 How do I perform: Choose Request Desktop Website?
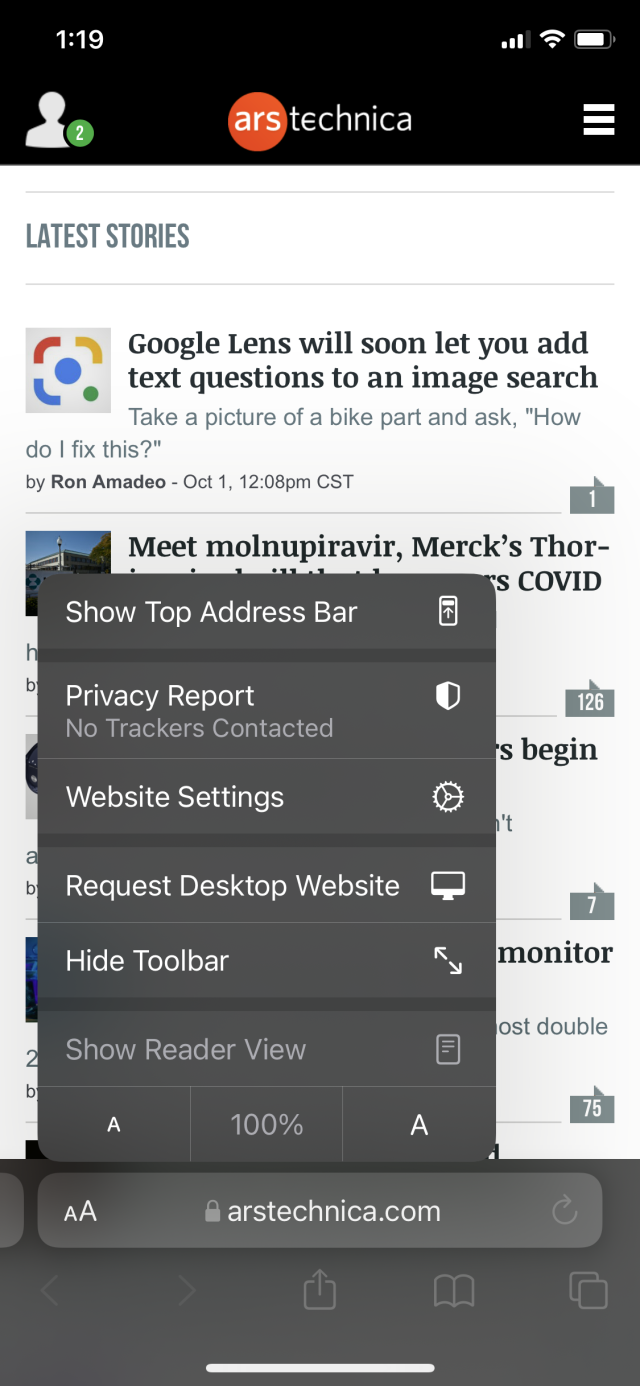267,885
